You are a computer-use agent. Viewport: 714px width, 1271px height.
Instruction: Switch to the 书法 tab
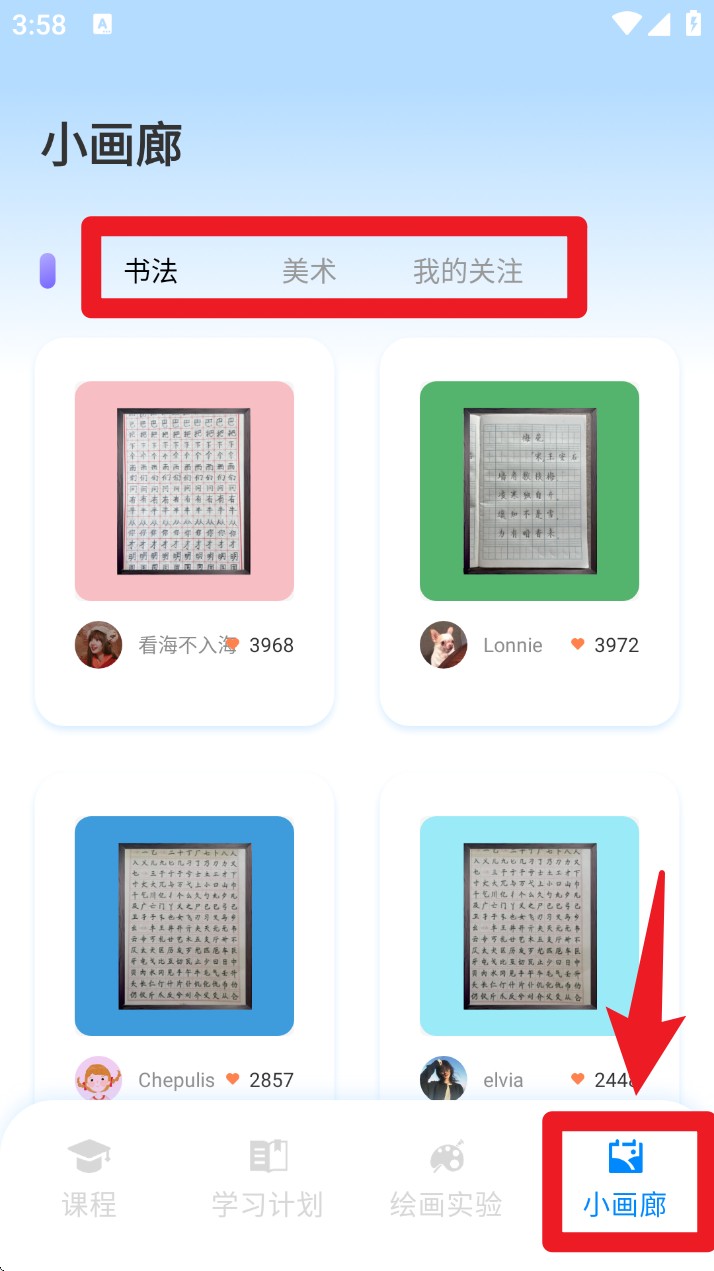click(151, 271)
